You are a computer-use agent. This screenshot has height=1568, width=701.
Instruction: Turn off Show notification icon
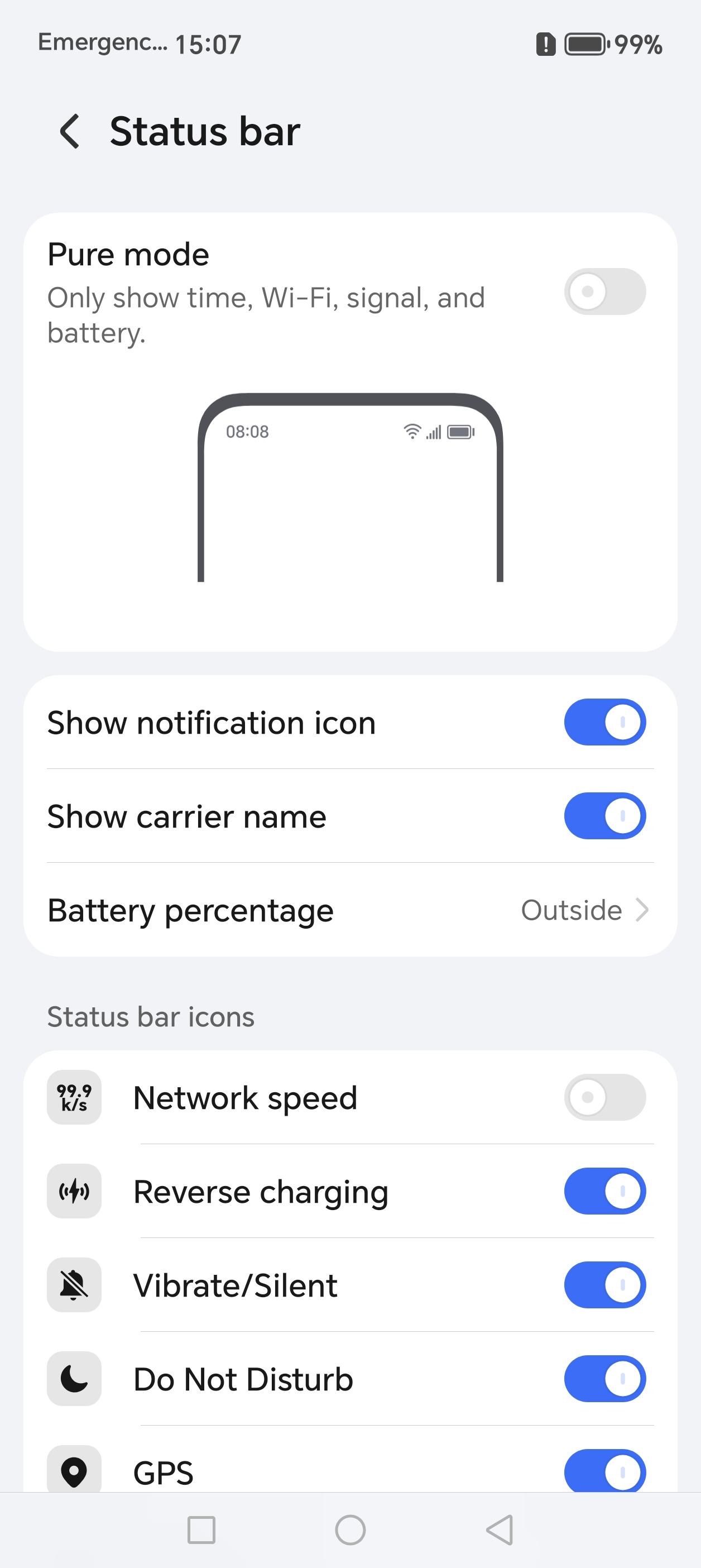tap(604, 722)
